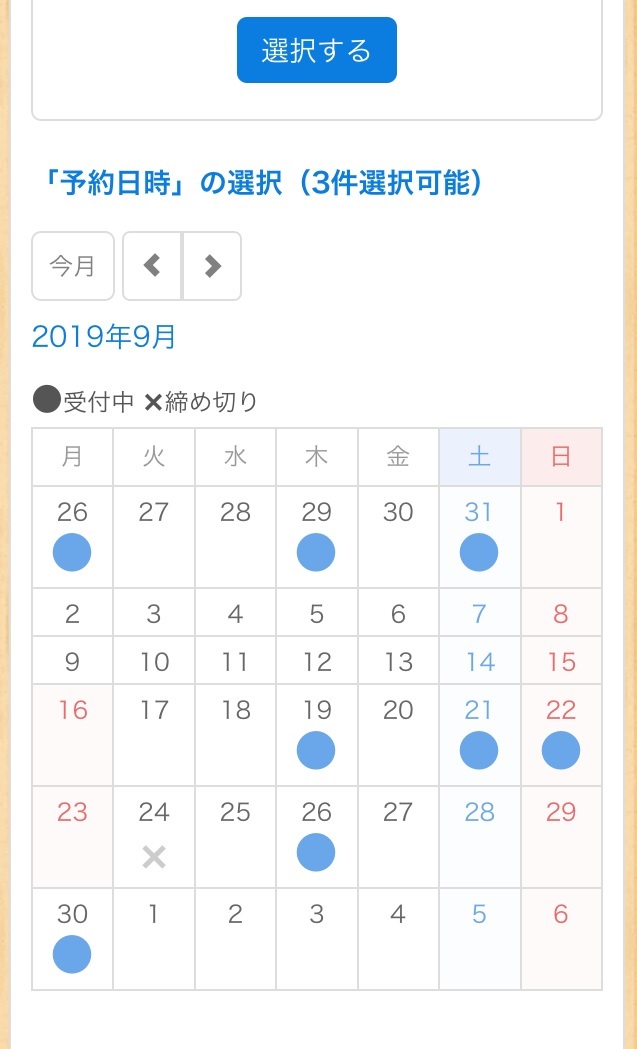Go to the previous month
Screen dimensions: 637x1049
[x=153, y=266]
